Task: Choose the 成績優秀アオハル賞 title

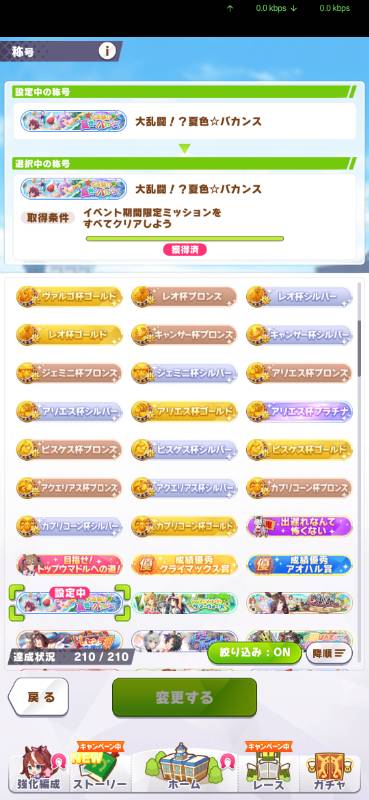Action: 300,564
